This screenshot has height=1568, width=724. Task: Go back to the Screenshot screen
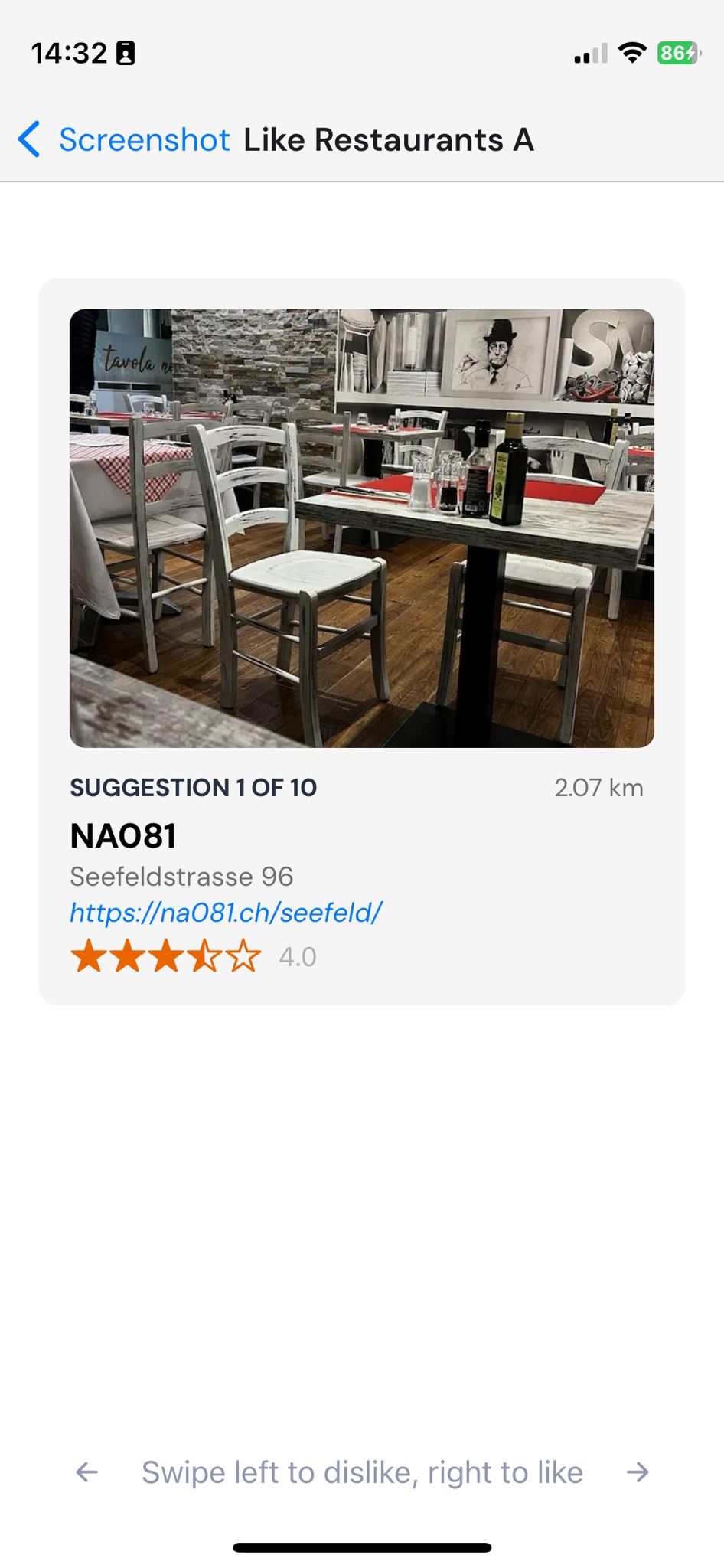[x=122, y=140]
